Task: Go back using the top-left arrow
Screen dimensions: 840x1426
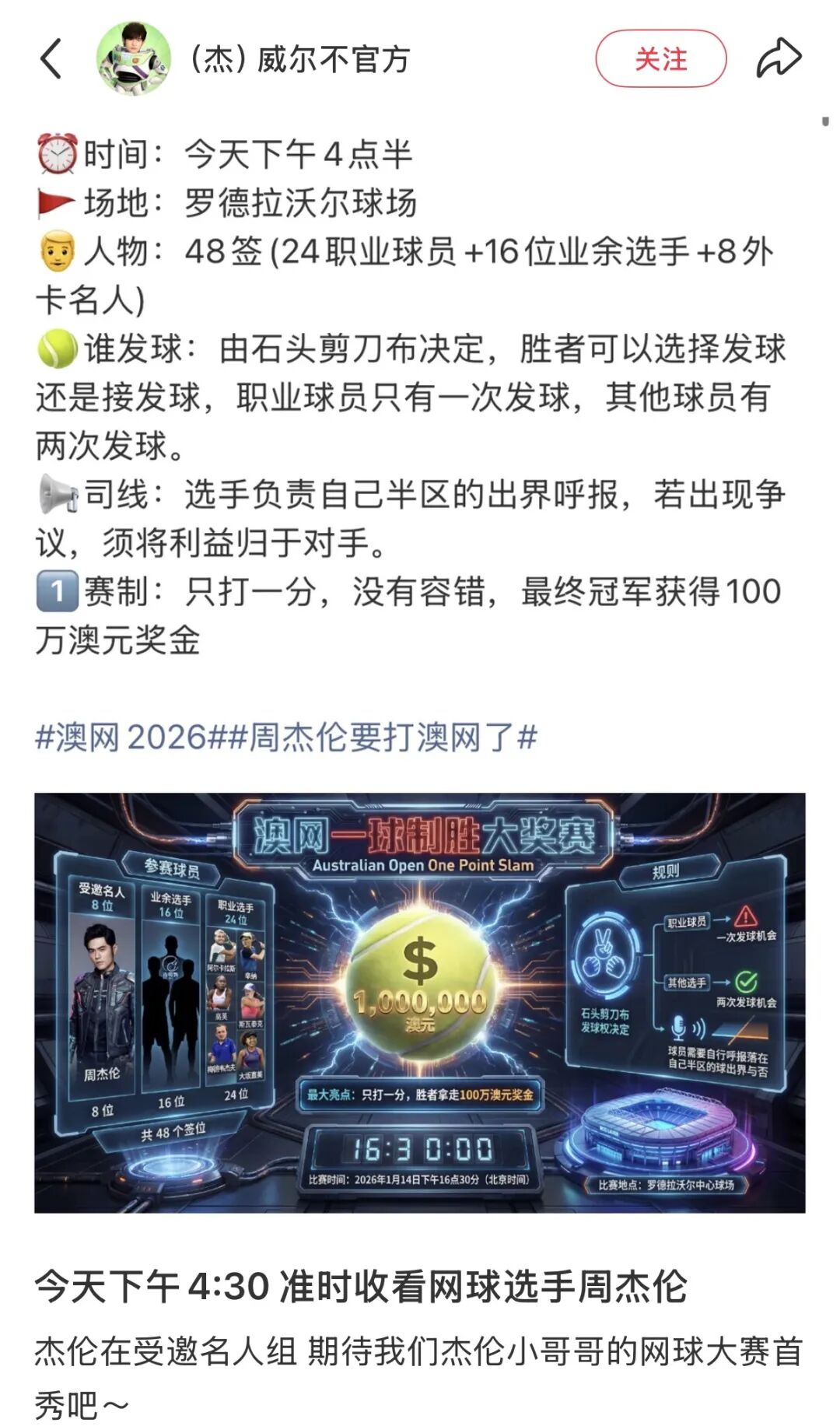Action: point(51,59)
